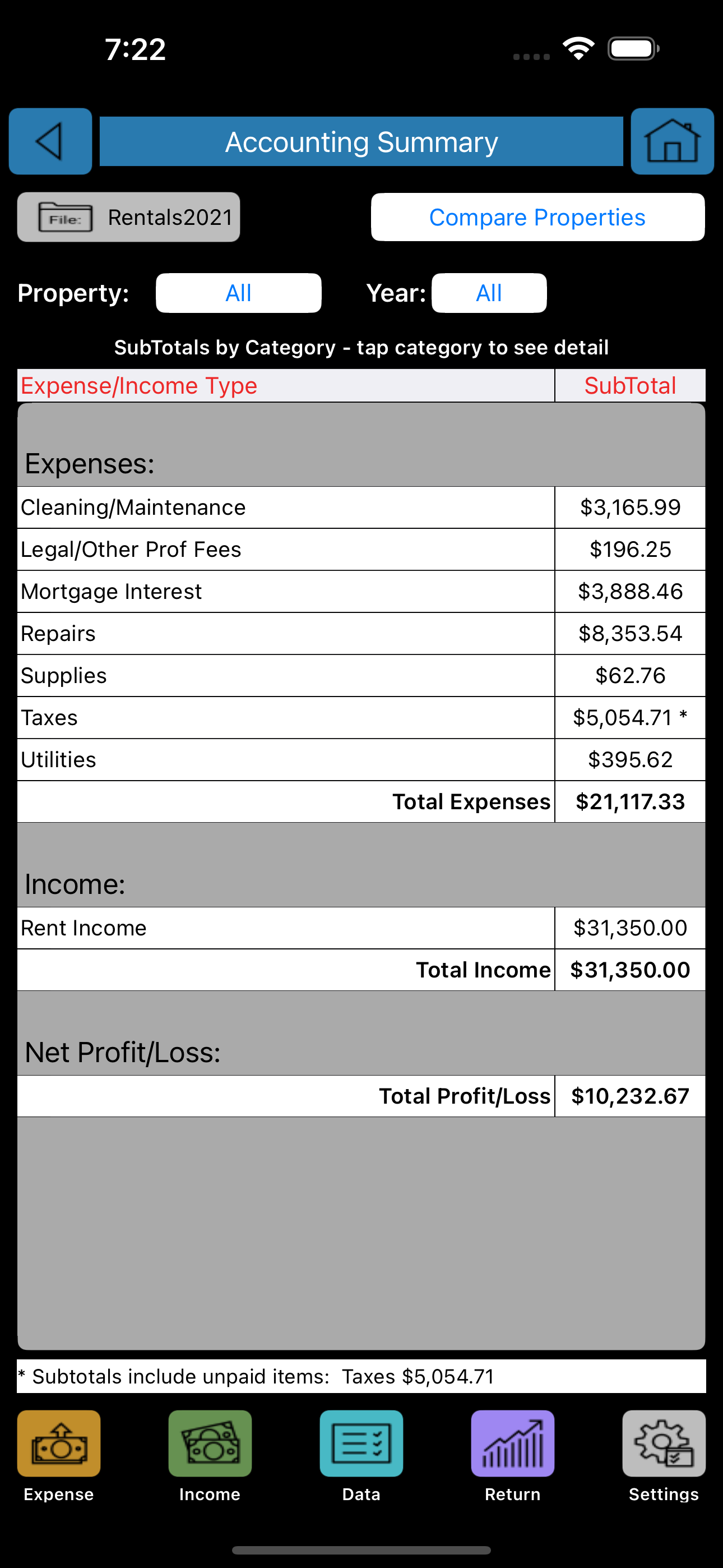Screen dimensions: 723x1568
Task: Open Rent Income details
Action: (361, 928)
